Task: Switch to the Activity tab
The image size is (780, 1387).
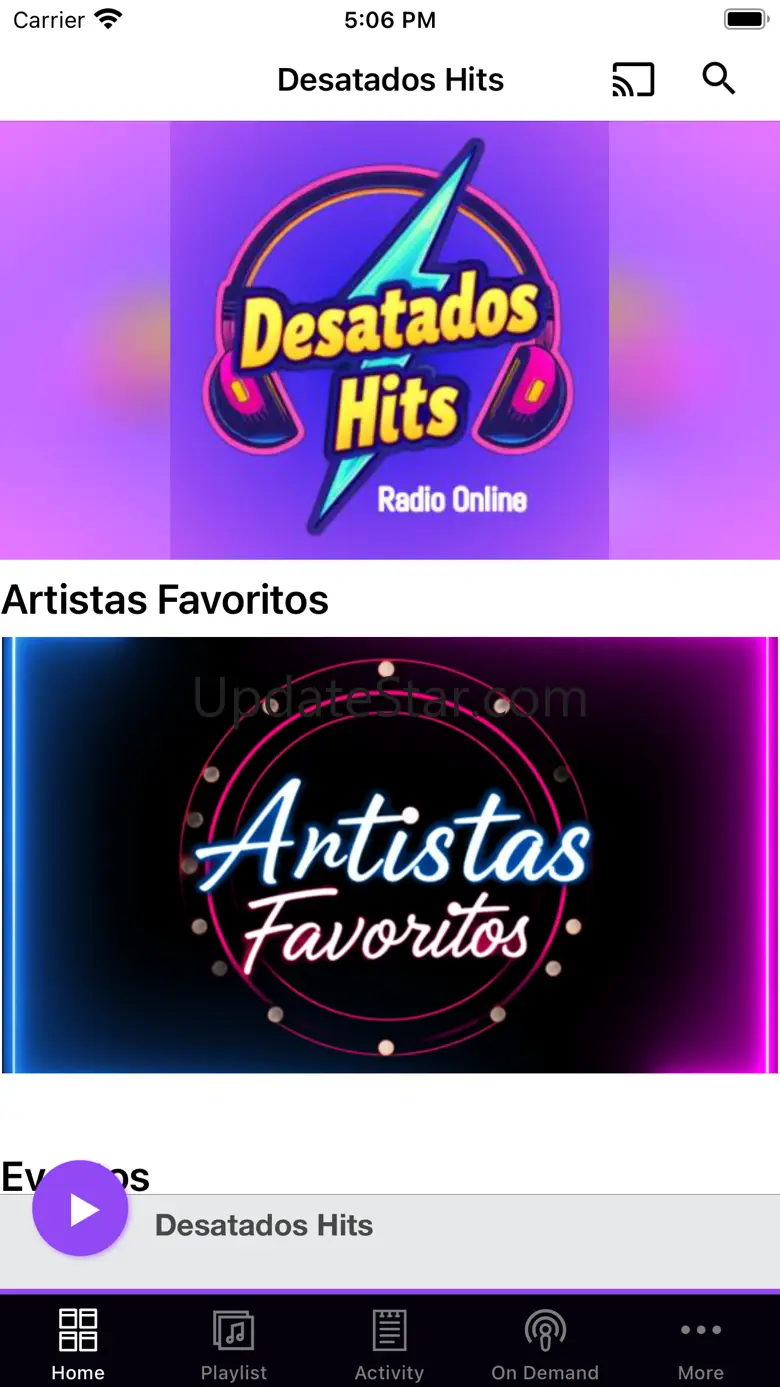Action: [389, 1344]
